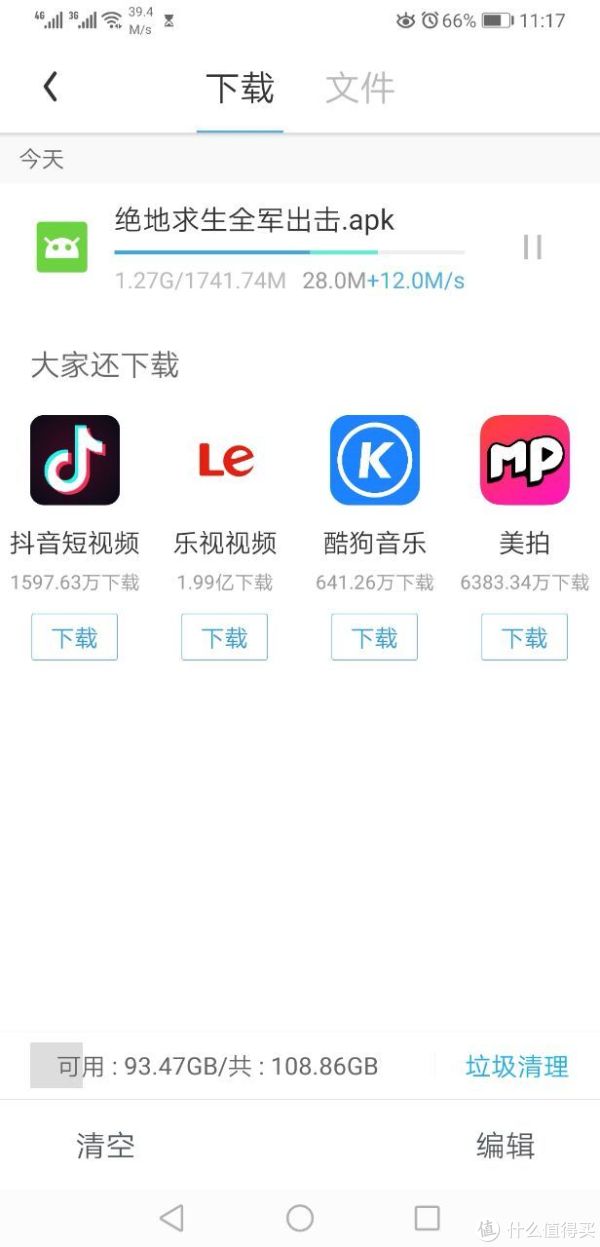Tap the 抖音短视频 app icon

pos(75,460)
